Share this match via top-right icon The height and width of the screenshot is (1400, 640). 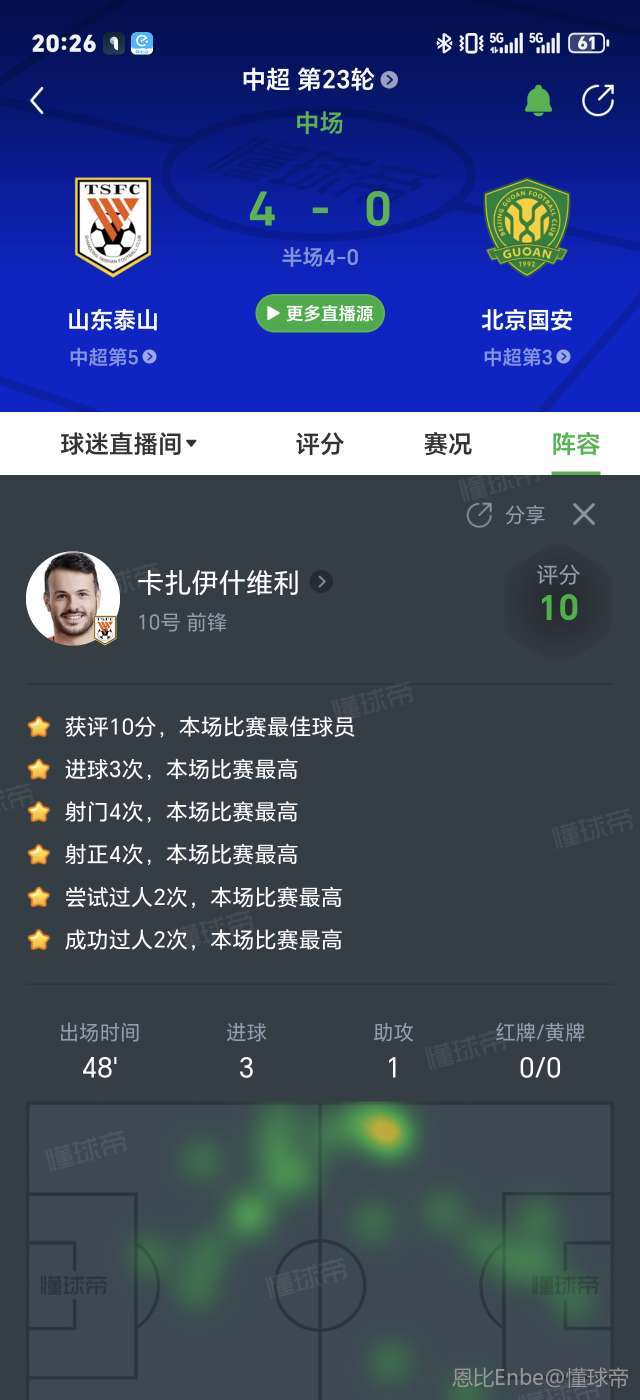click(x=598, y=100)
